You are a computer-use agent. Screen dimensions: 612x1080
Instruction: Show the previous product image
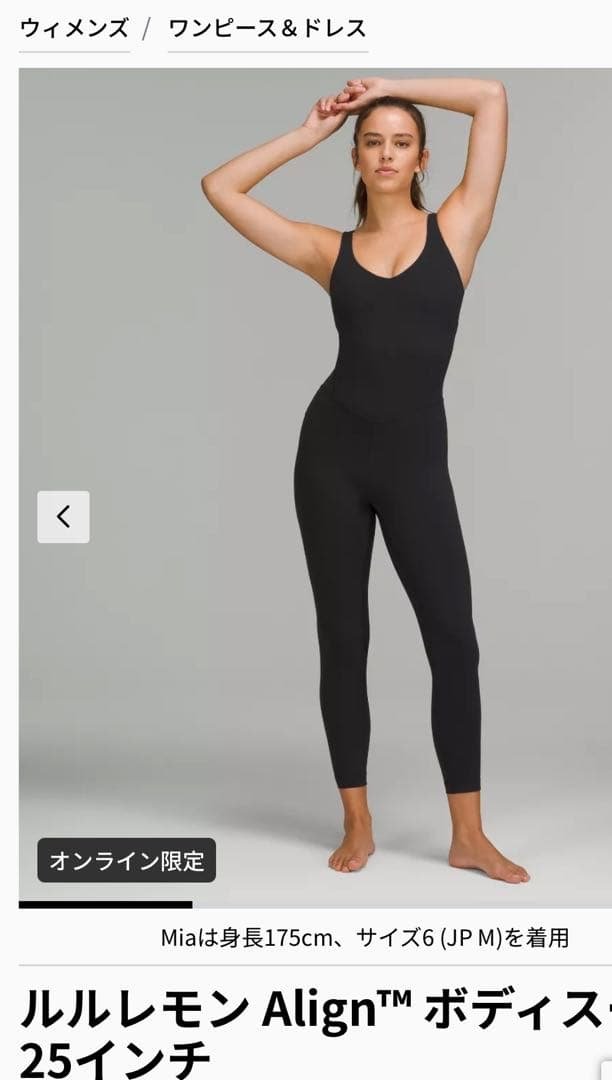click(x=64, y=517)
